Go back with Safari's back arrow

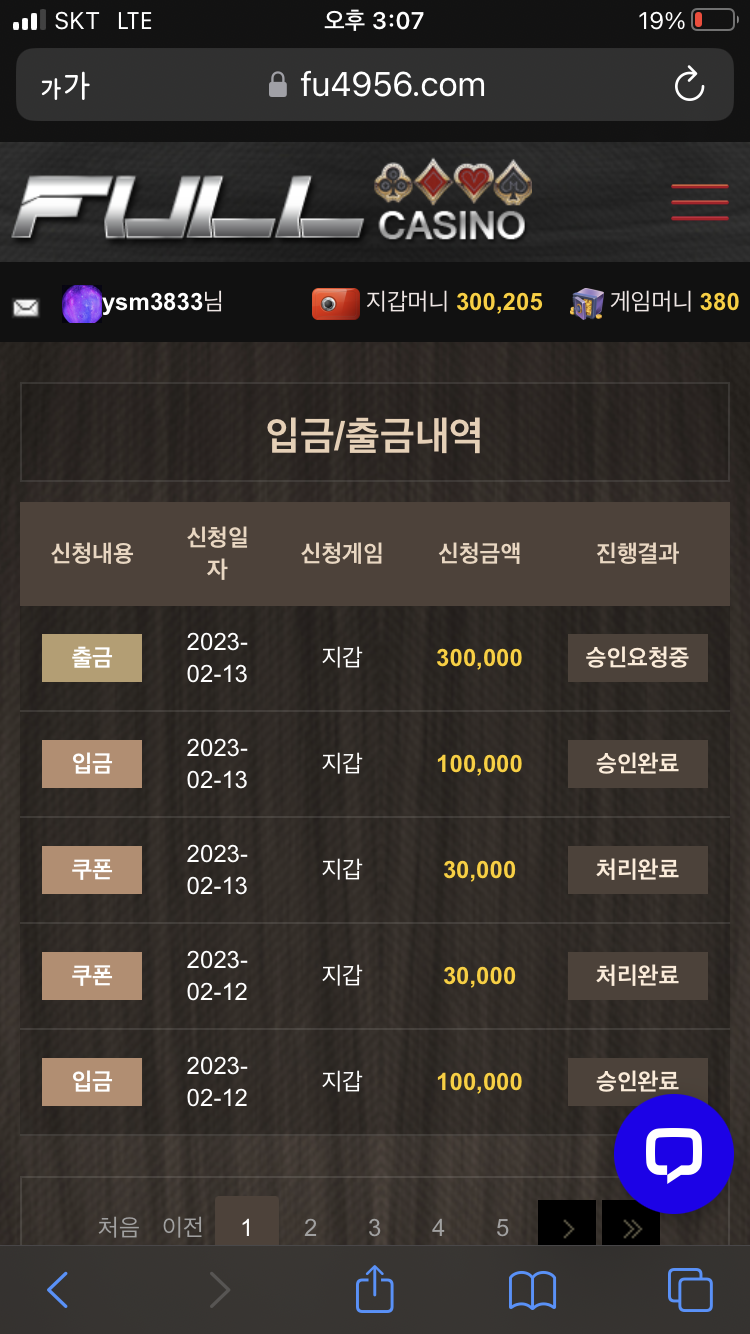coord(57,1290)
